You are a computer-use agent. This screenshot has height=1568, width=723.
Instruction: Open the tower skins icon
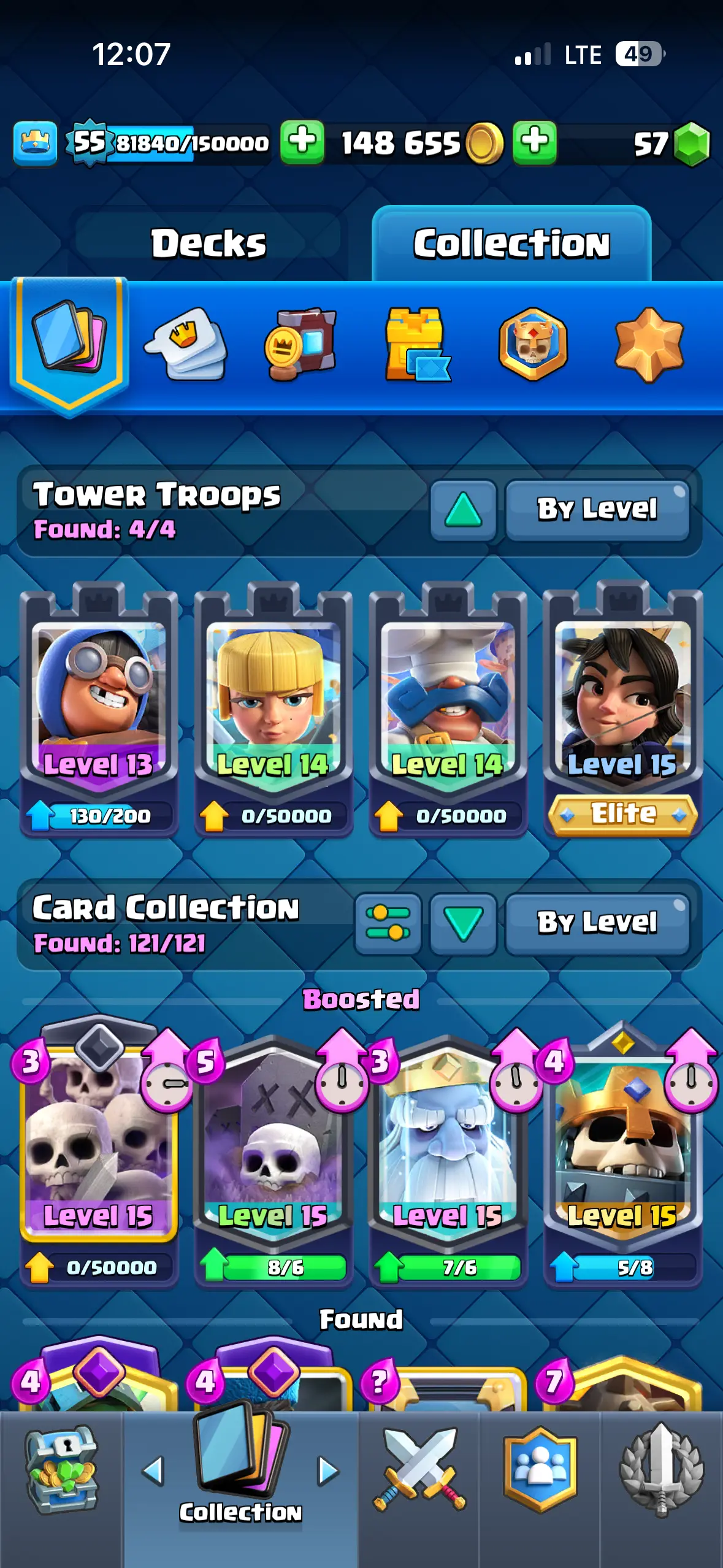[x=417, y=344]
